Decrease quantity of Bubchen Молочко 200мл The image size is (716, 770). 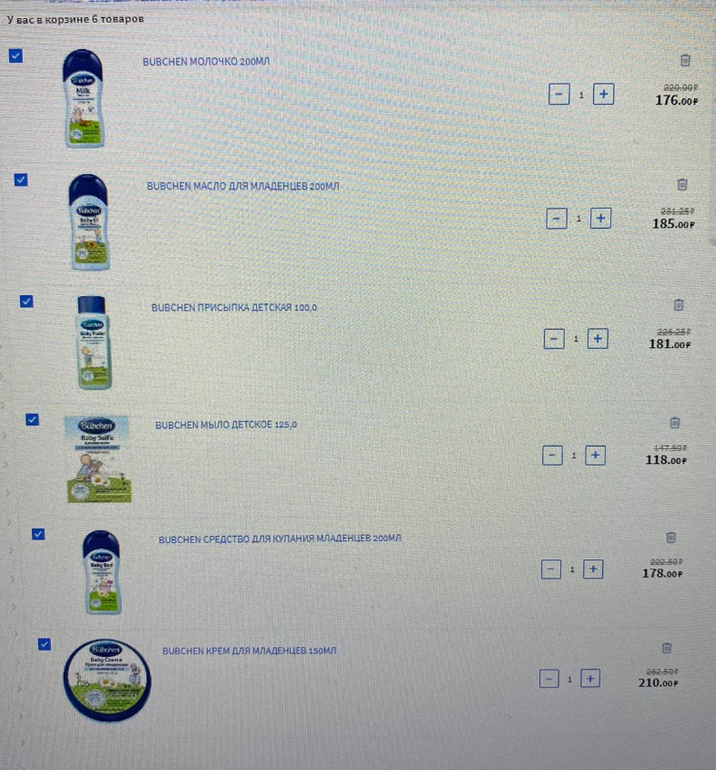tap(559, 95)
